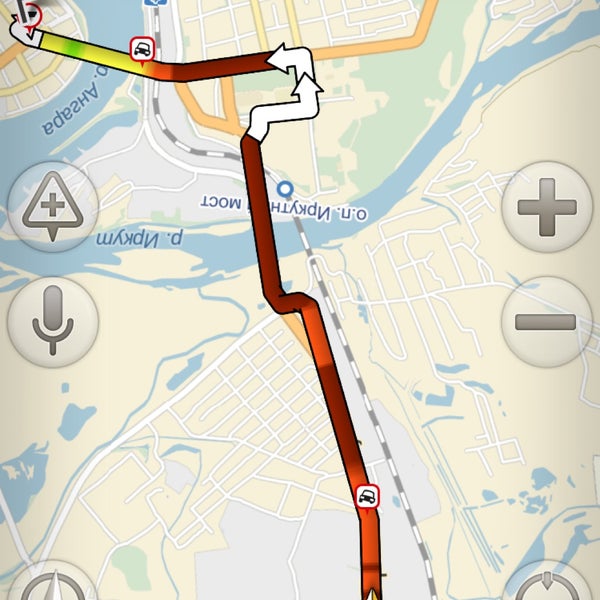The height and width of the screenshot is (600, 600).
Task: Open the traffic accident marker near the bottom of the route
Action: pos(367,497)
